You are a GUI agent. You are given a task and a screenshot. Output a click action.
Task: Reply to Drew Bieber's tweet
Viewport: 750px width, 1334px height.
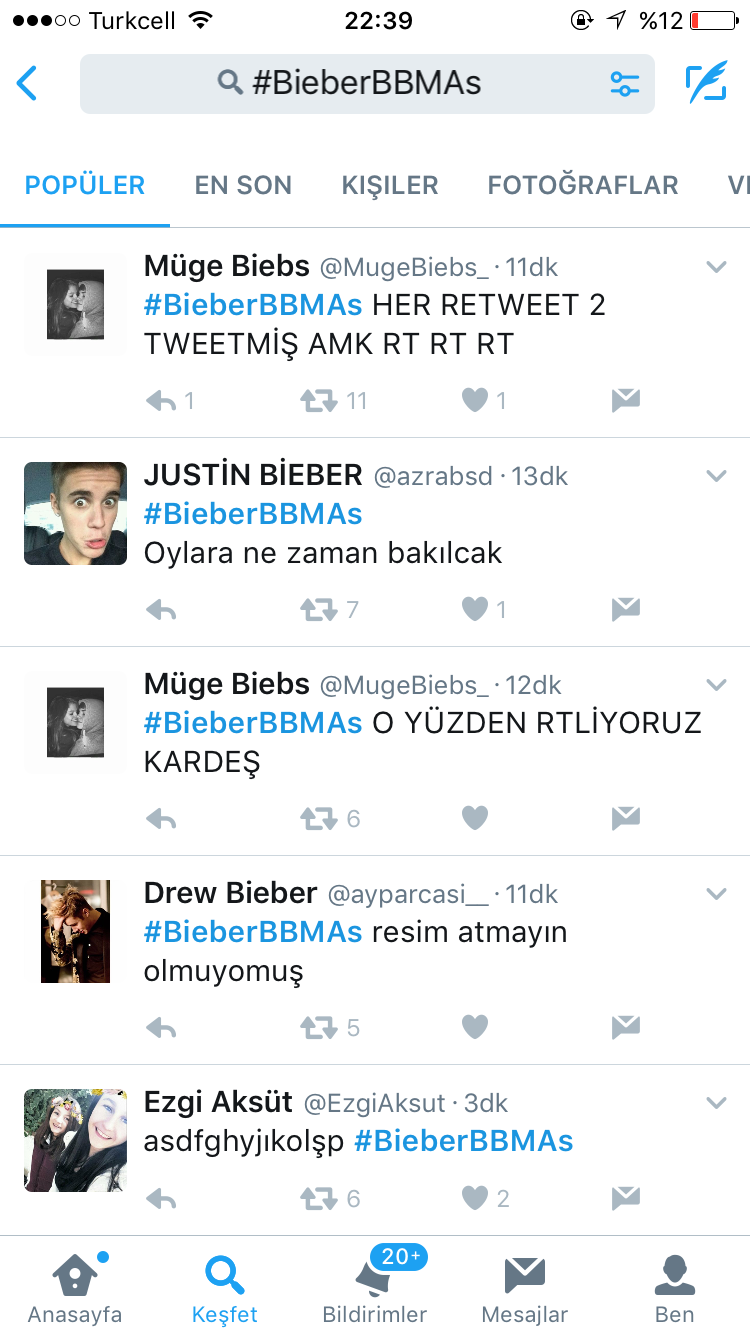(162, 1027)
